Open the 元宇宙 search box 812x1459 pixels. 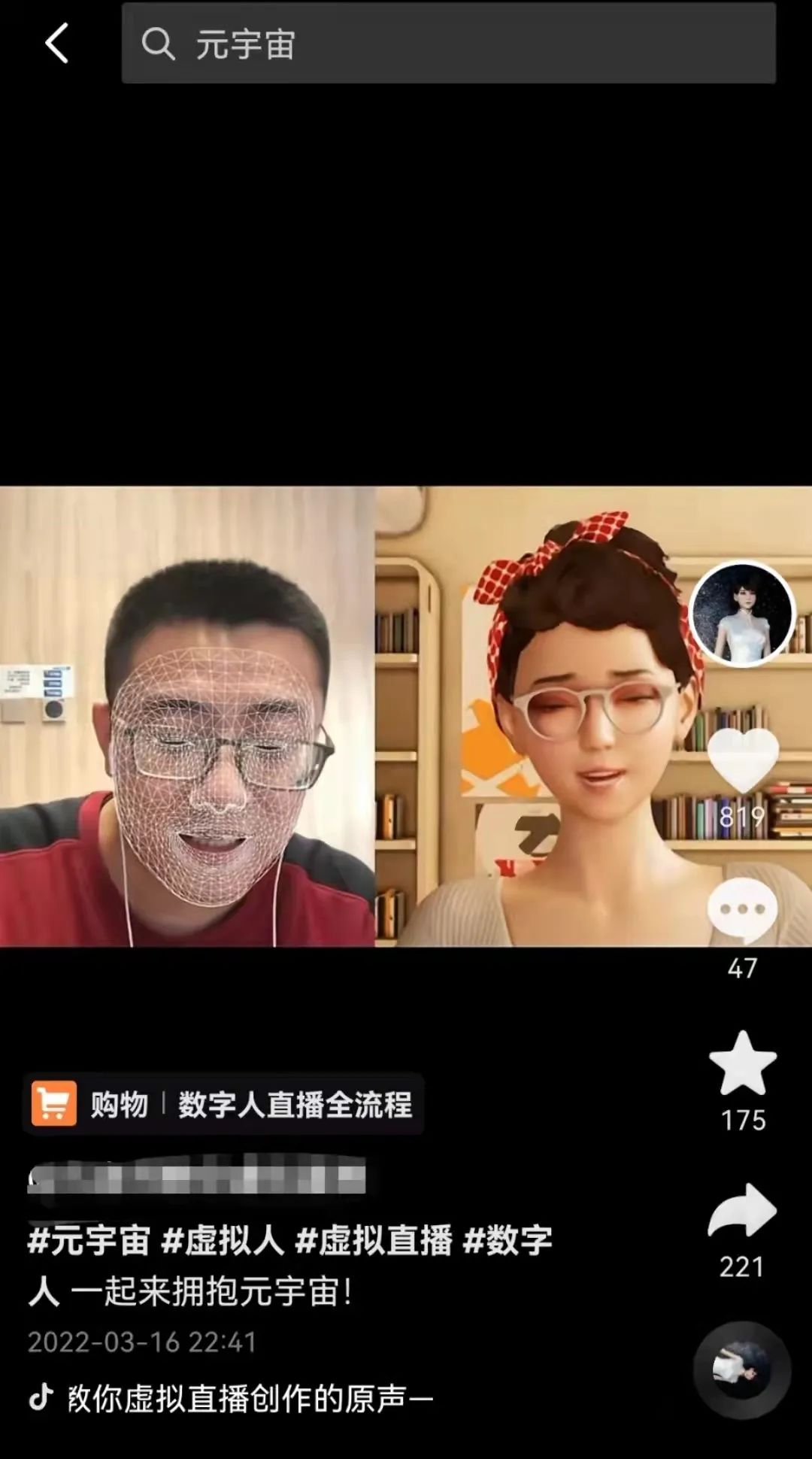click(448, 44)
